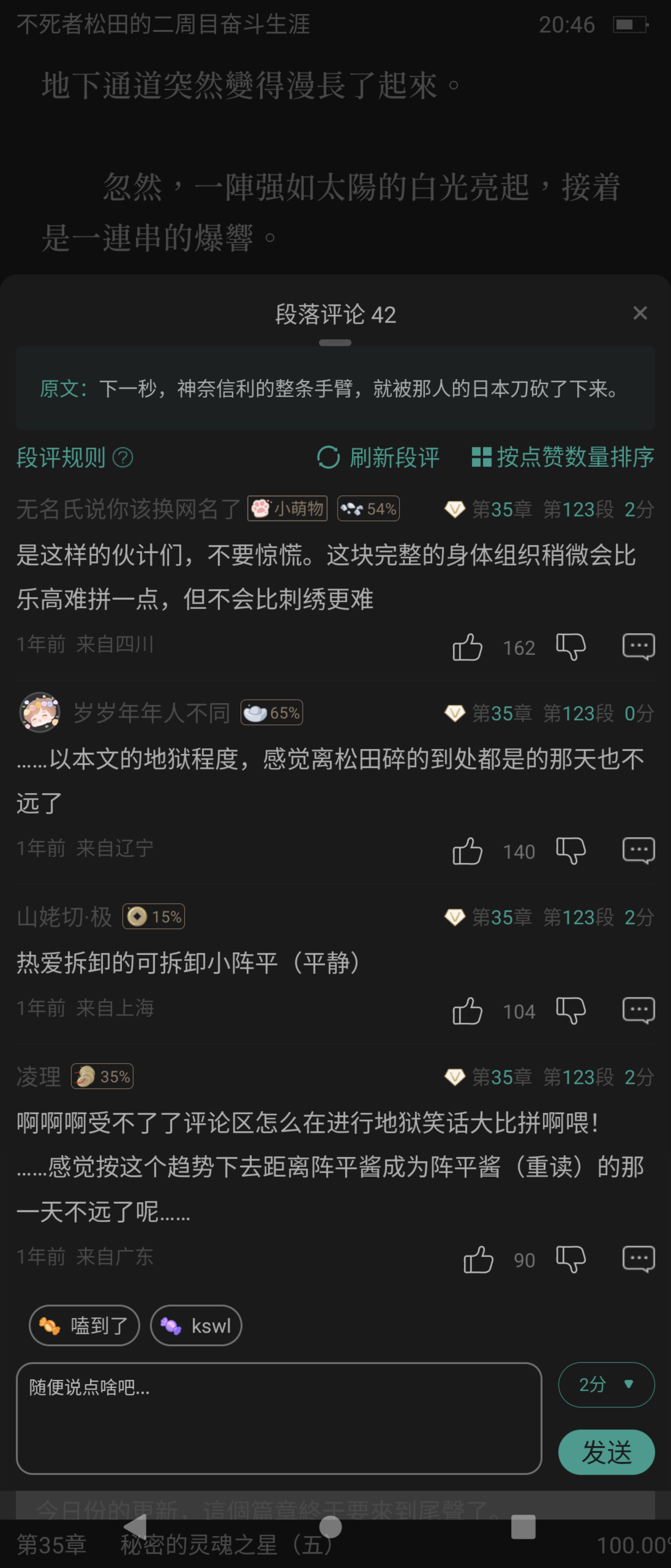Insert the kswl quick phrase
The image size is (671, 1568).
coord(196,1325)
